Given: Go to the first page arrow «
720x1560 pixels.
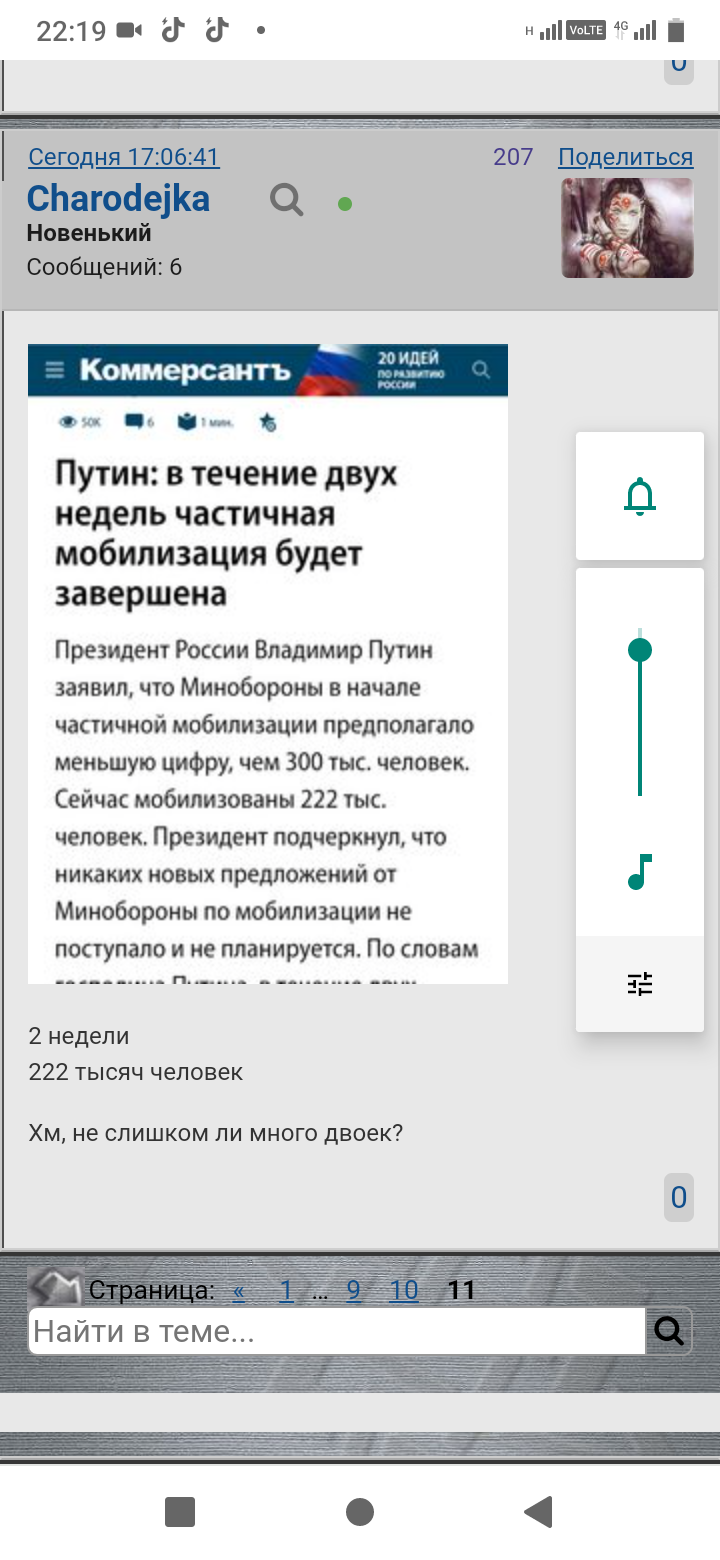Looking at the screenshot, I should click(239, 1291).
